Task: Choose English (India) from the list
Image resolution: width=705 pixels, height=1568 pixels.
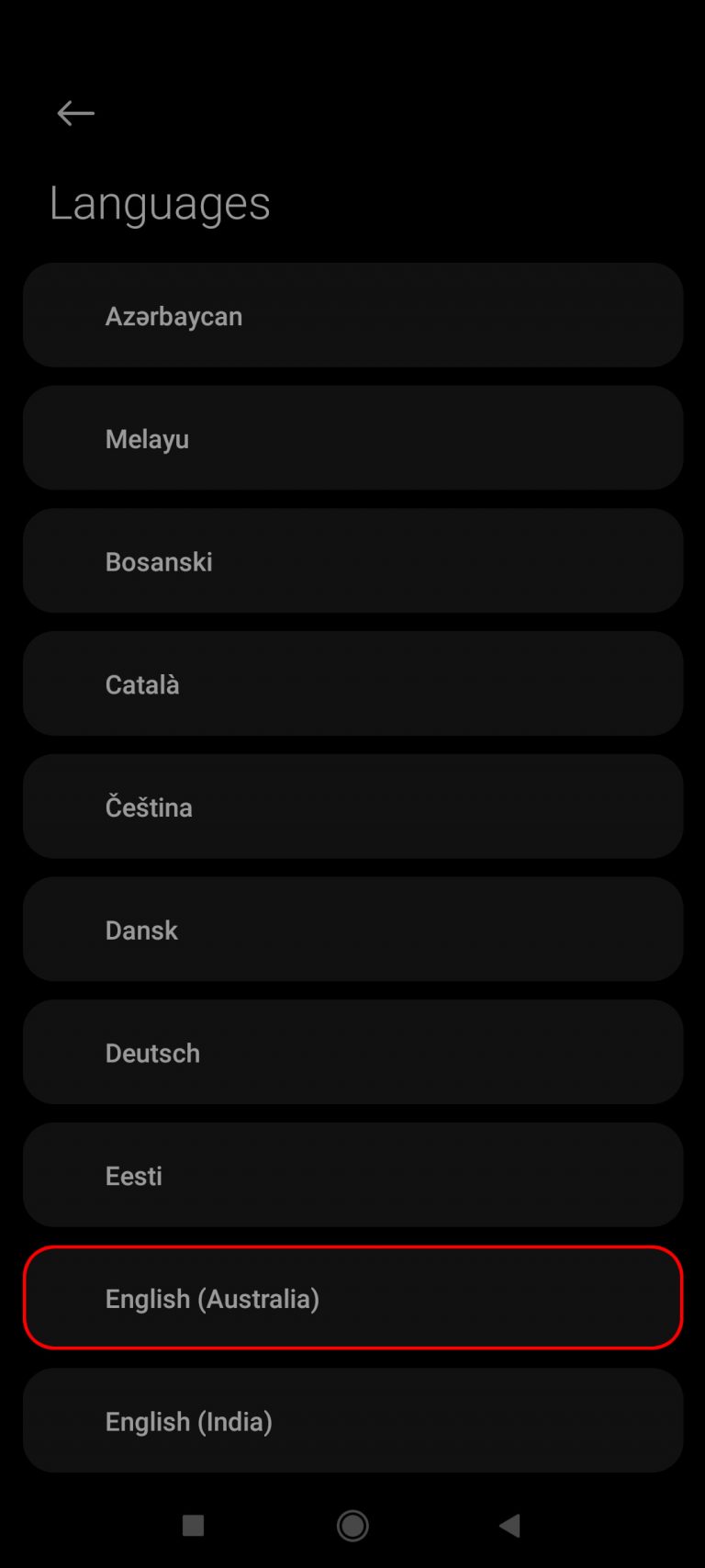Action: pos(352,1421)
